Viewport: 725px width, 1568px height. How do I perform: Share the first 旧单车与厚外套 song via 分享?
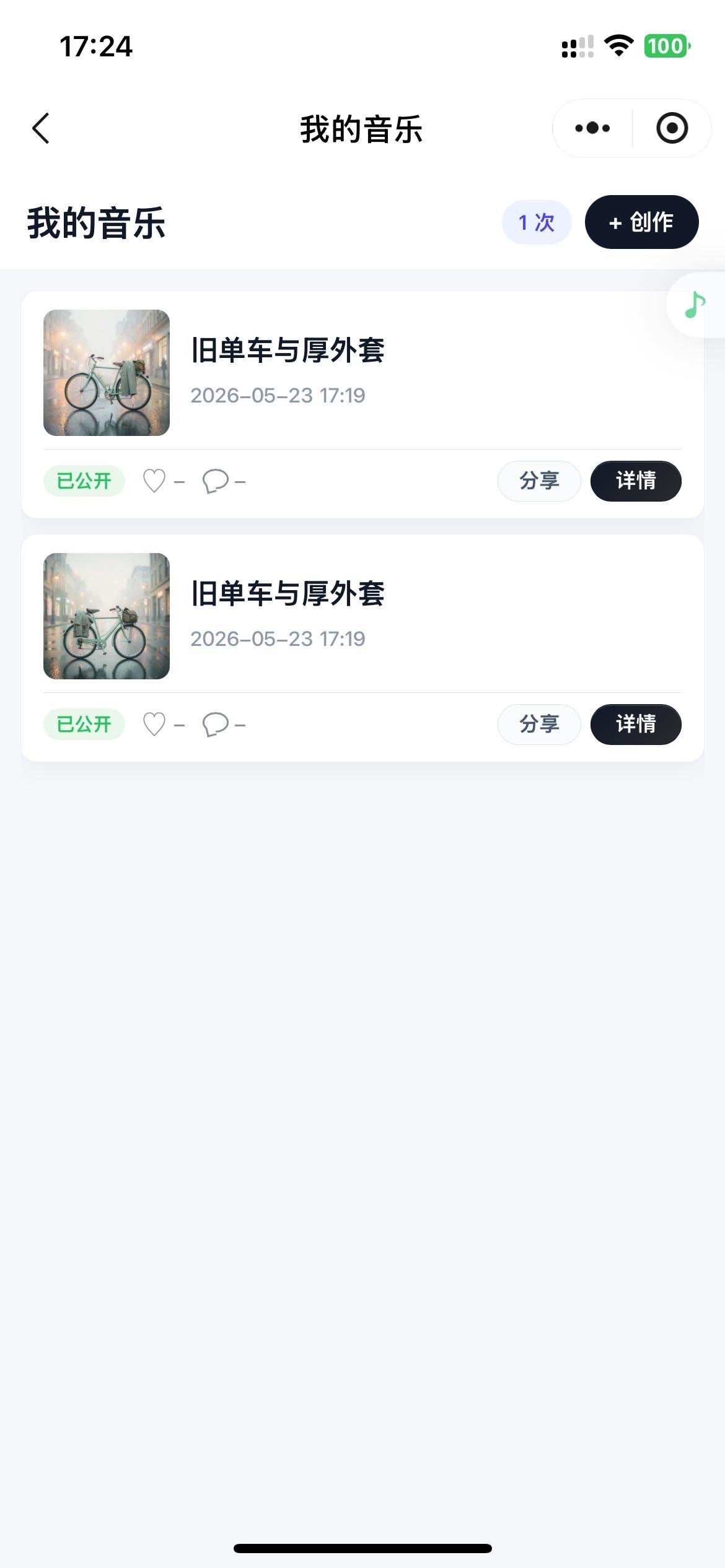pos(539,481)
